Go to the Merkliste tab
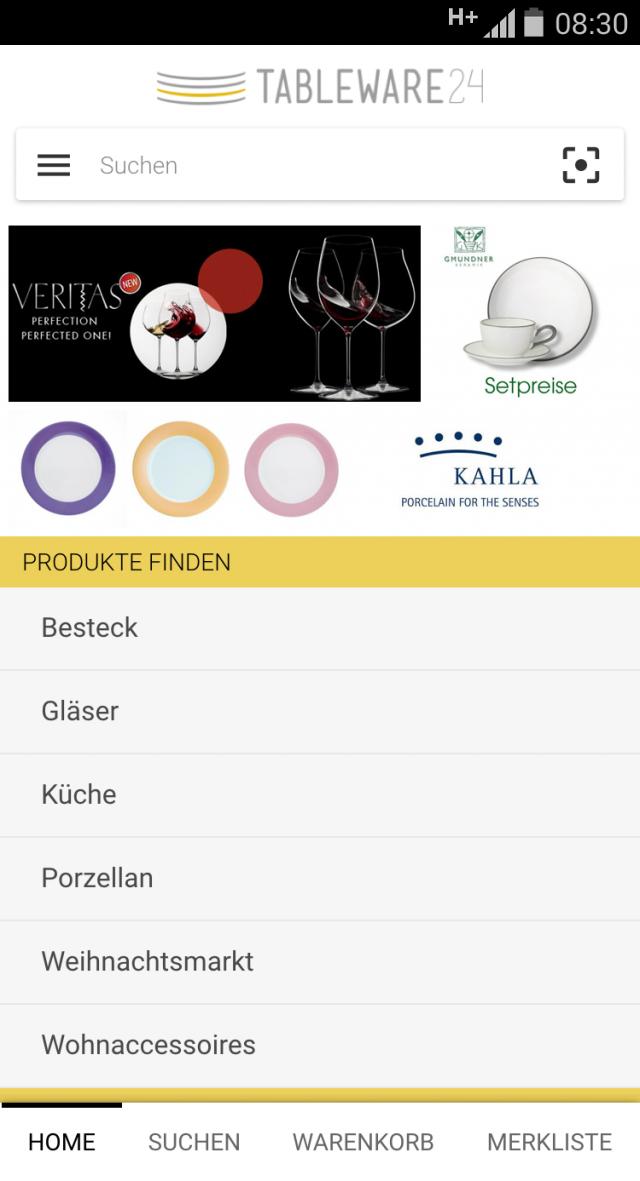Image resolution: width=640 pixels, height=1181 pixels. [x=549, y=1142]
